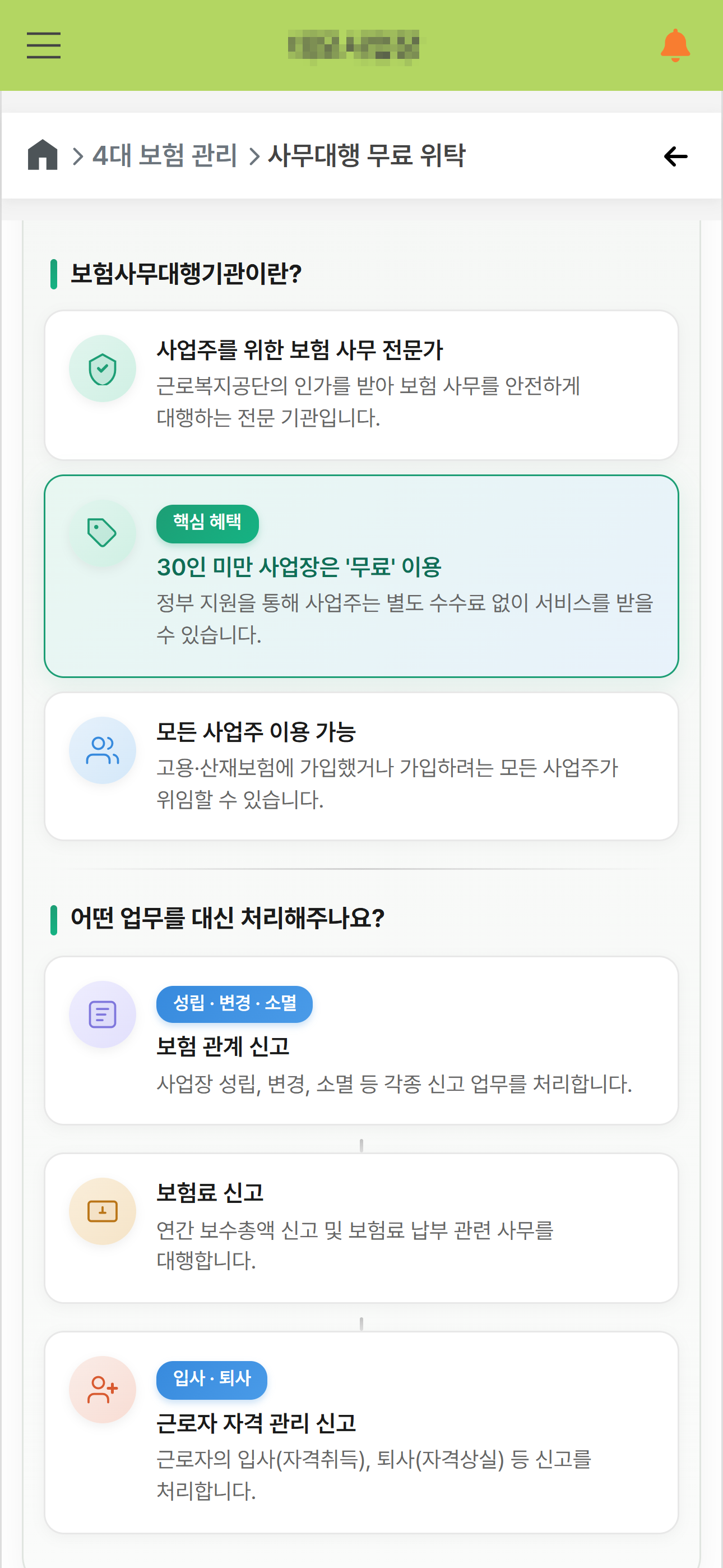Viewport: 723px width, 1568px height.
Task: Click the 핵심 혜택 badge
Action: (207, 522)
